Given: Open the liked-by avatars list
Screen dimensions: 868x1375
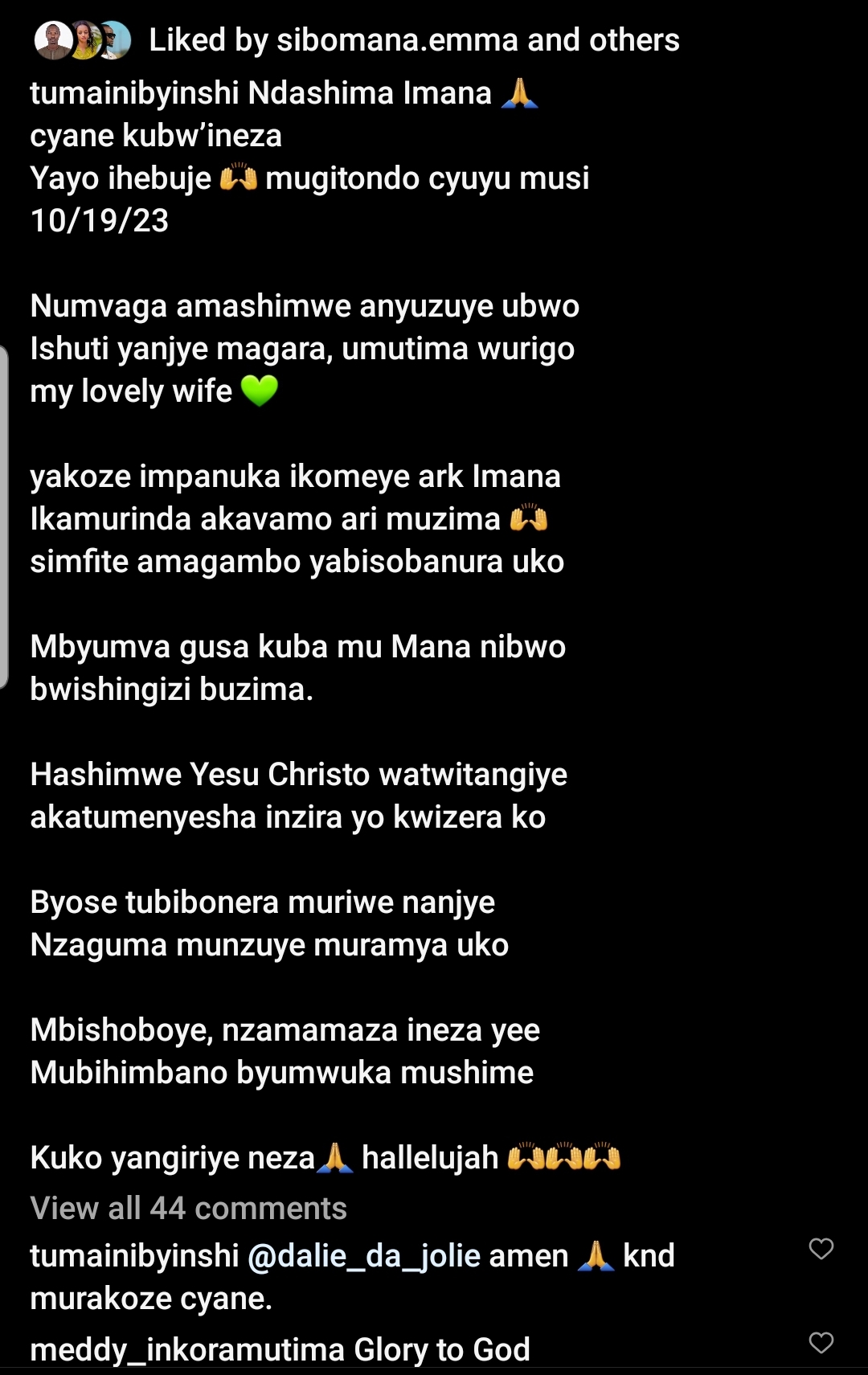Looking at the screenshot, I should pos(83,40).
